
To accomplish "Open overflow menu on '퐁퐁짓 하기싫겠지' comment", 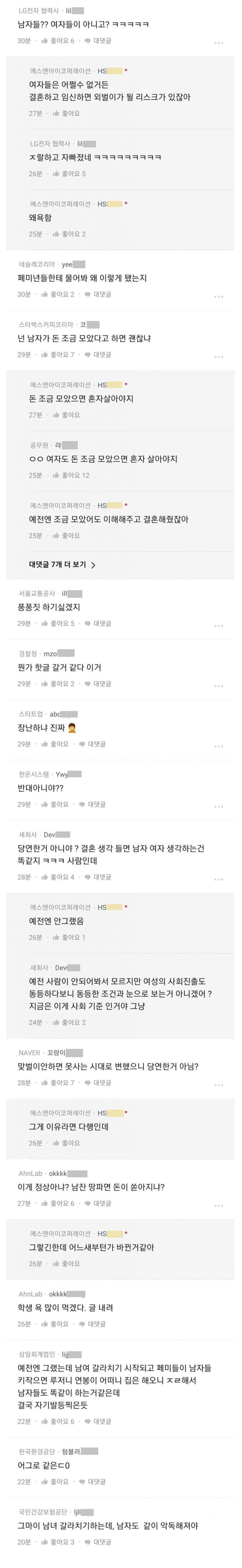I will tap(219, 626).
